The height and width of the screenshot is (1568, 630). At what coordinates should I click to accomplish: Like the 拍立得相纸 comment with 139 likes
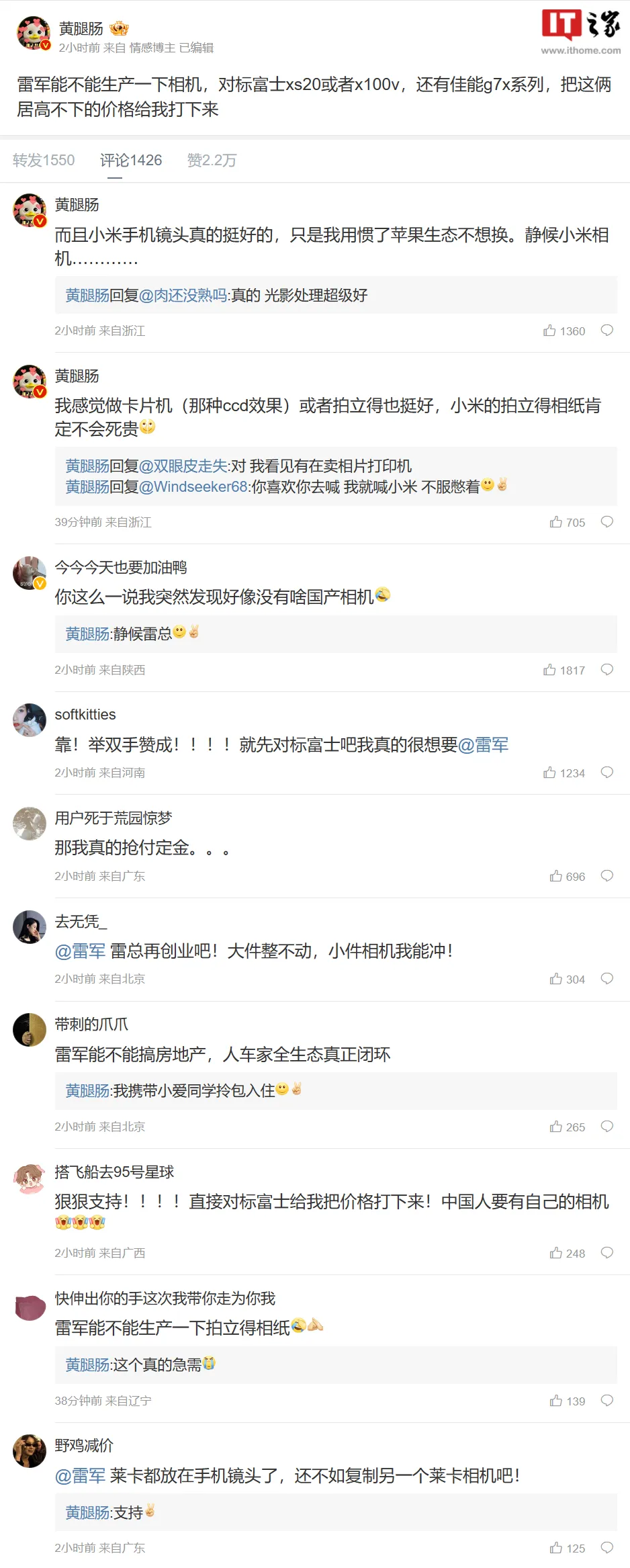pyautogui.click(x=556, y=1401)
